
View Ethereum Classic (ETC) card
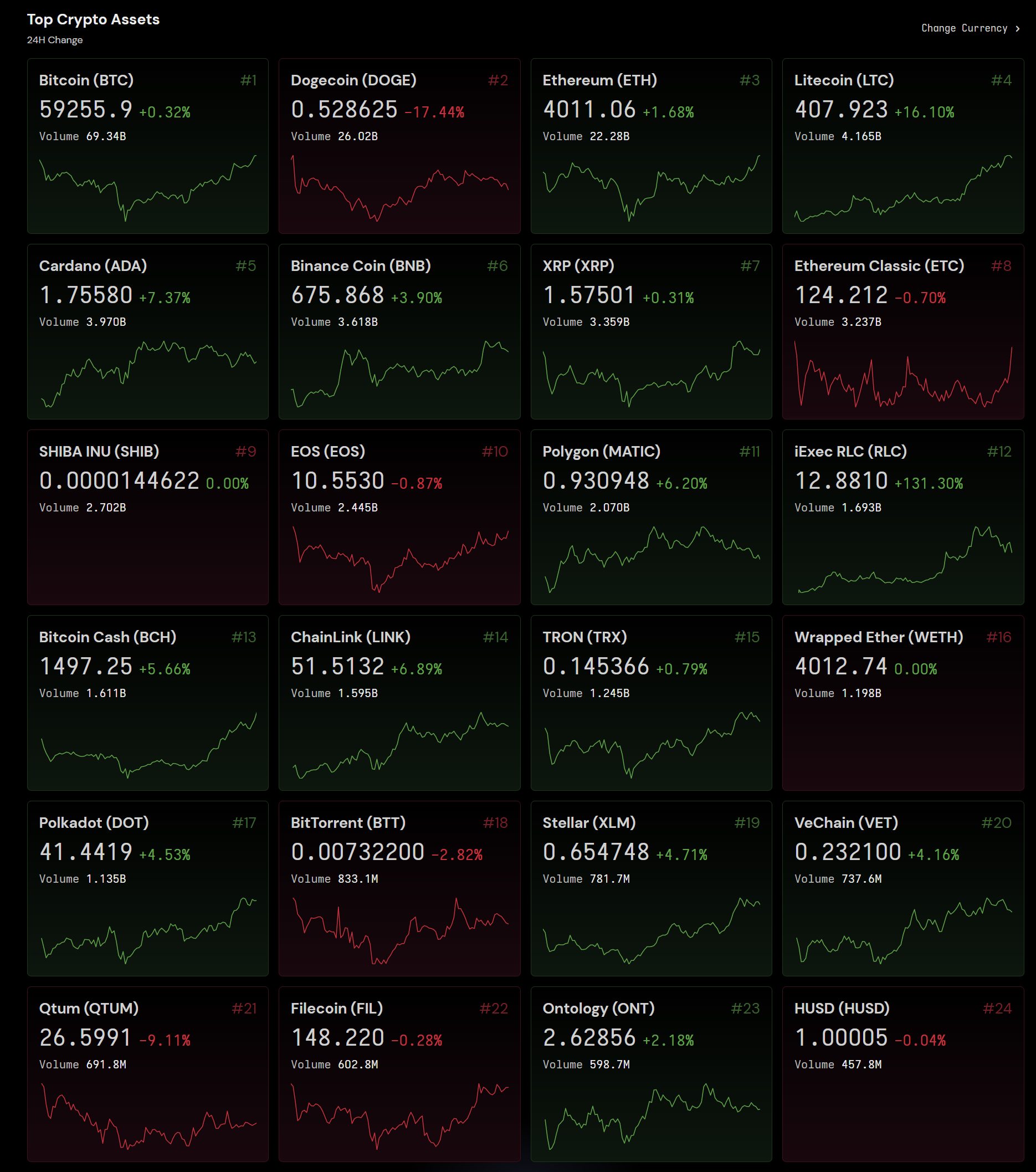tap(902, 331)
